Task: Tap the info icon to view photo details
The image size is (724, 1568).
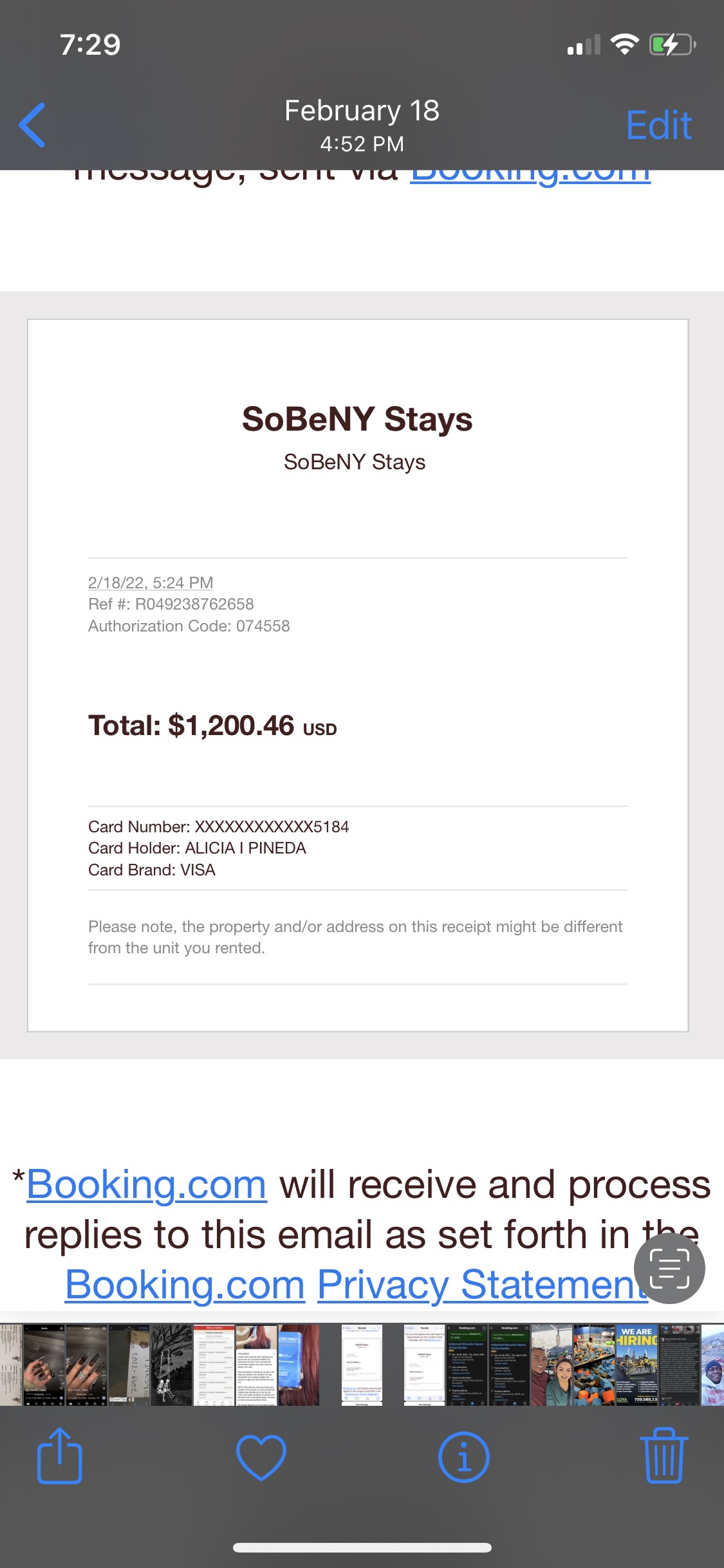Action: [x=465, y=1458]
